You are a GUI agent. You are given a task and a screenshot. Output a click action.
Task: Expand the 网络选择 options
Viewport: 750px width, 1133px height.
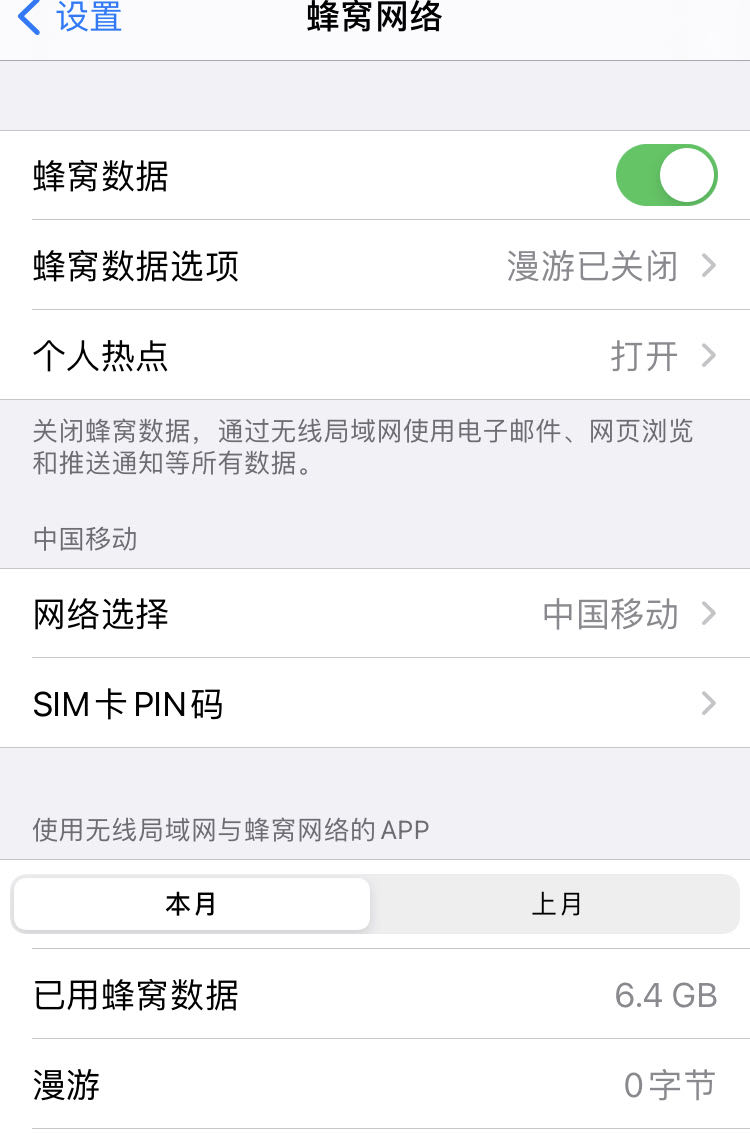375,614
